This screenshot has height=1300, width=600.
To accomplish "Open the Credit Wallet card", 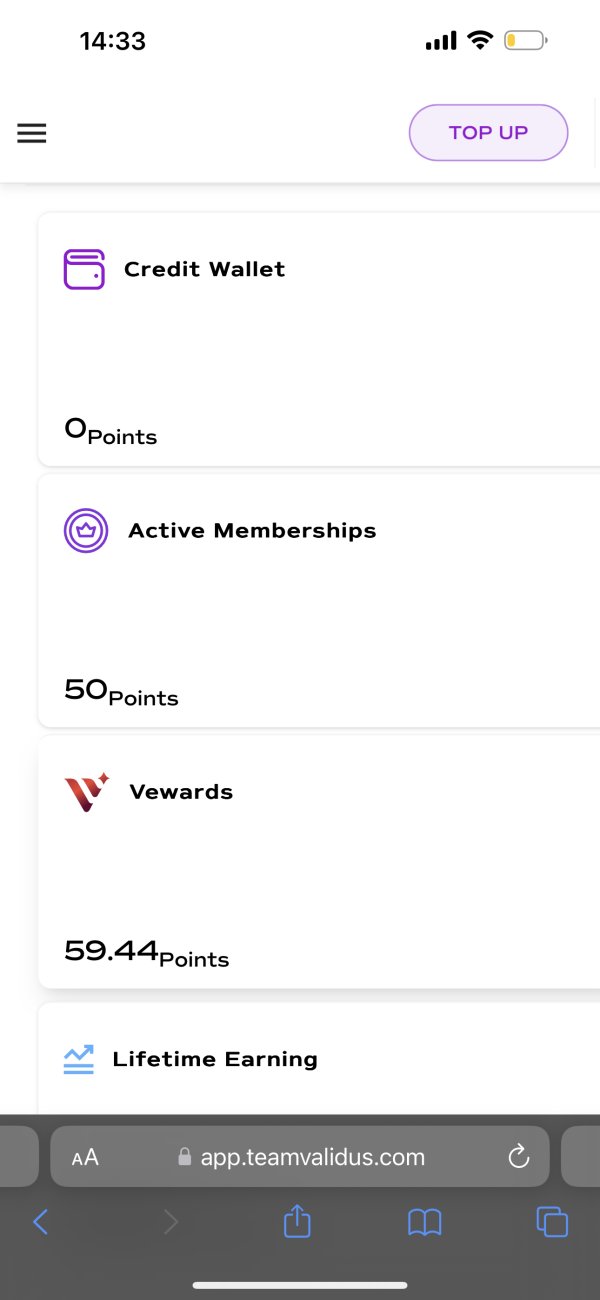I will pyautogui.click(x=319, y=339).
